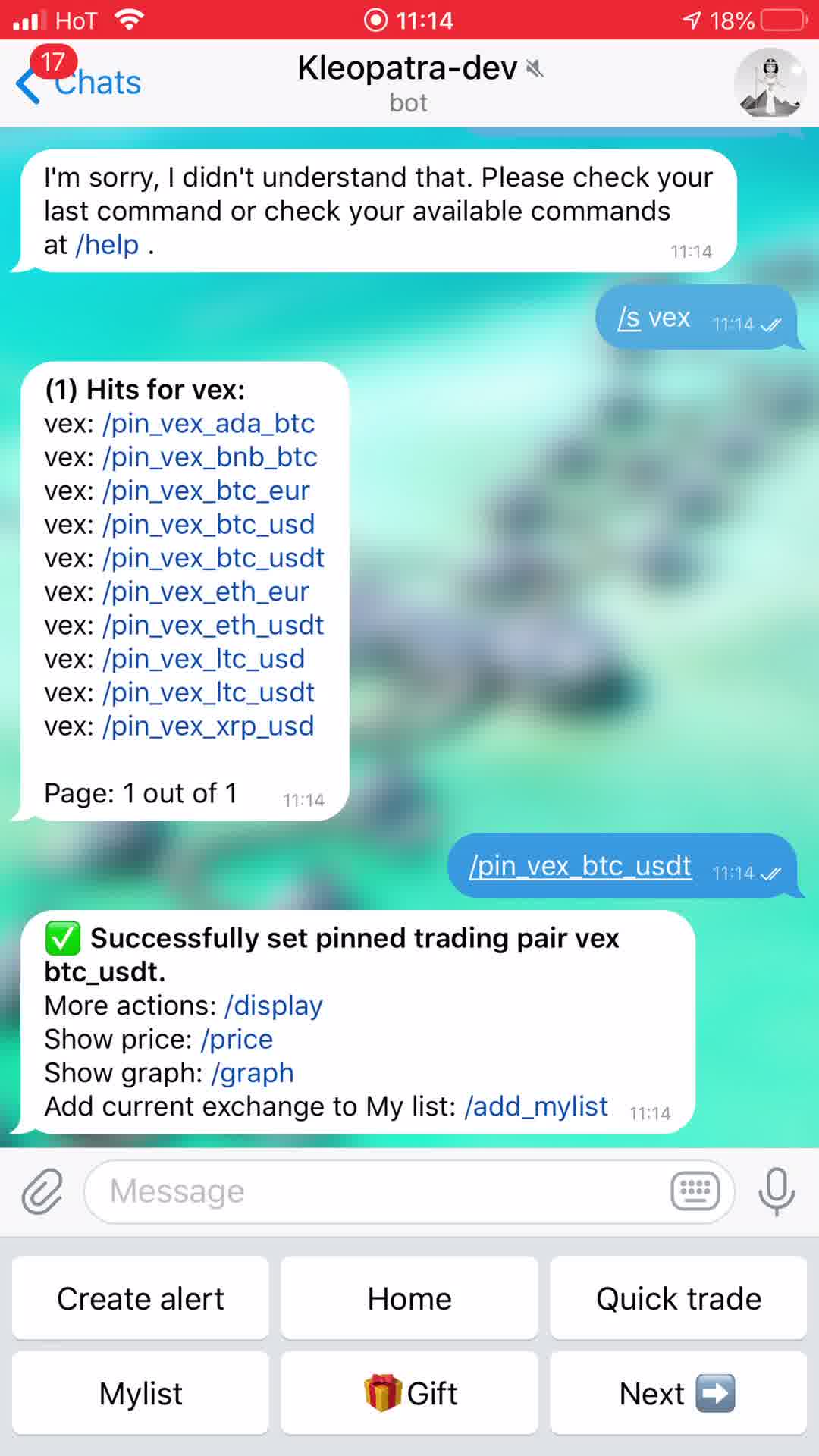Select /pin_vex_btc_eur command link

click(x=206, y=491)
